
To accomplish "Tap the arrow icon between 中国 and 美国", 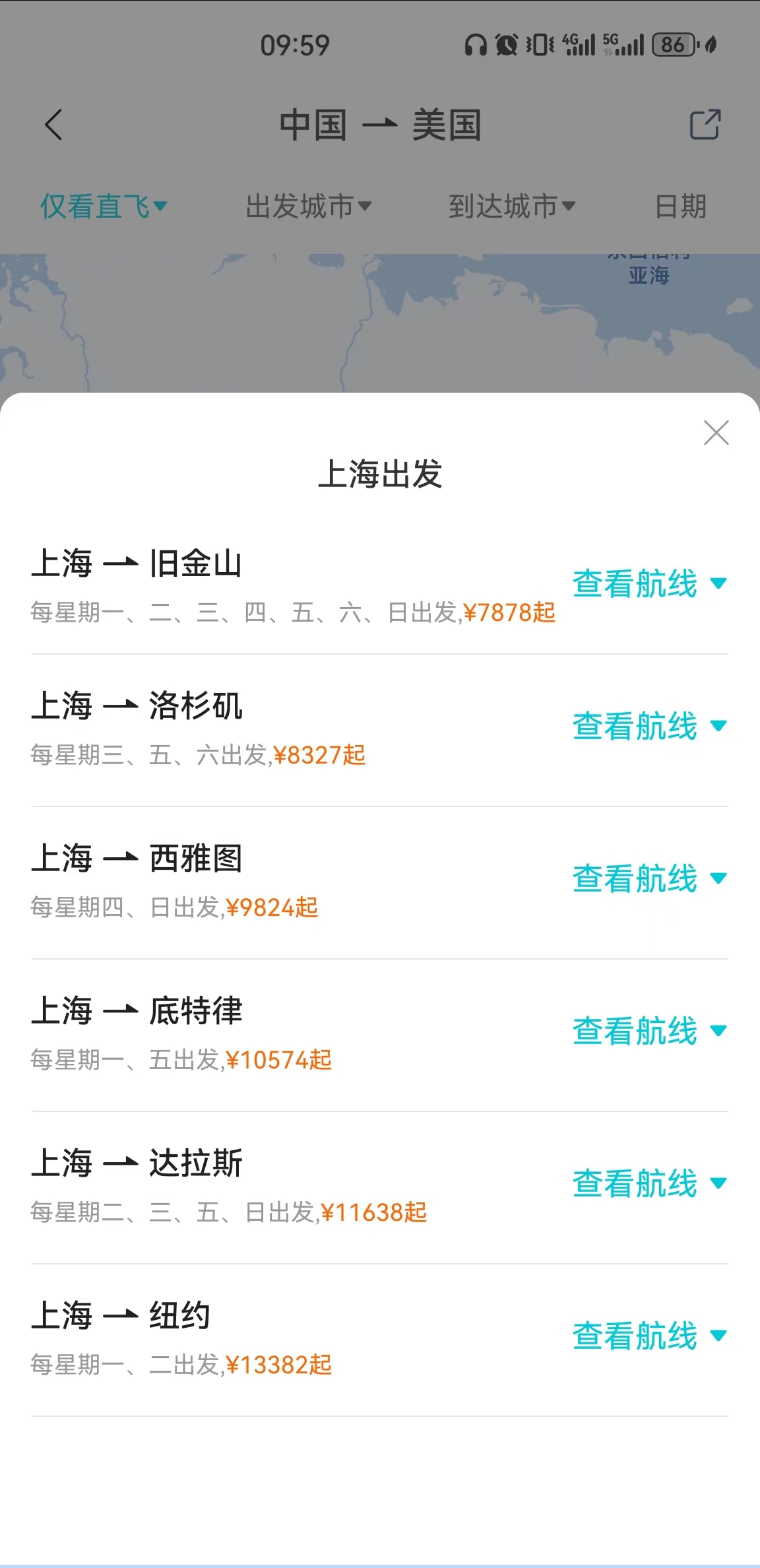I will coord(381,126).
